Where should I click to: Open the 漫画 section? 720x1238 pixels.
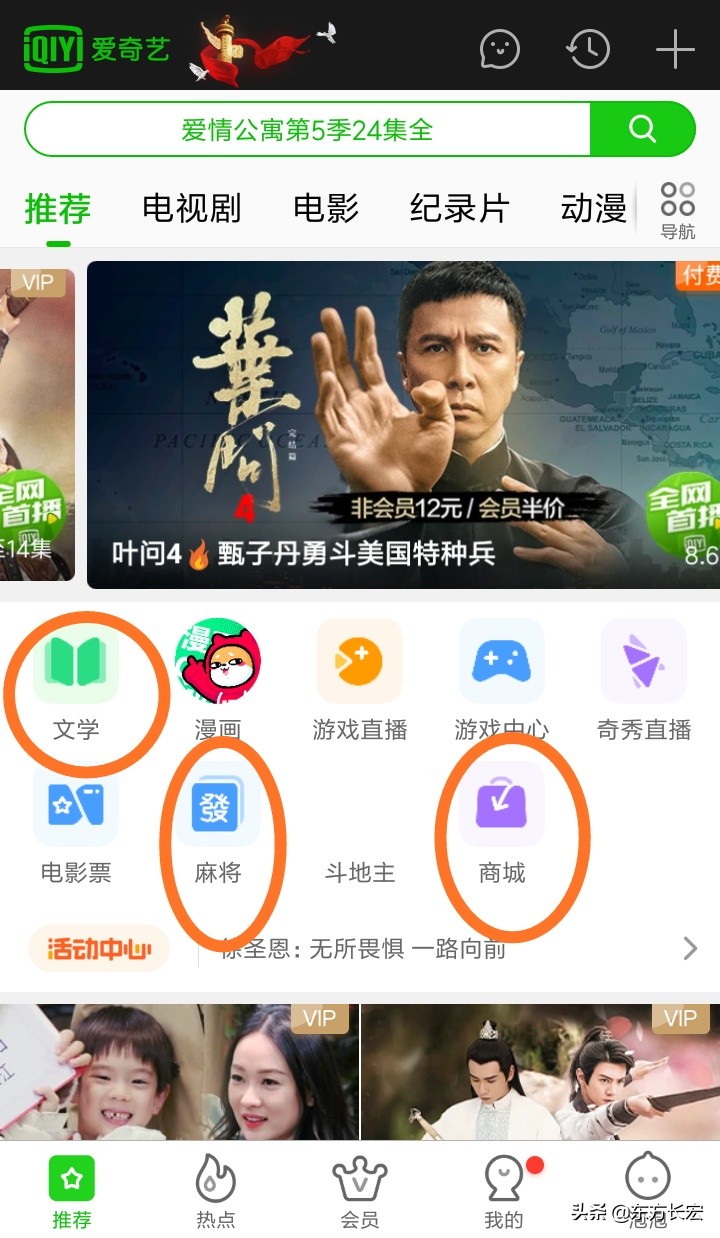[x=218, y=680]
